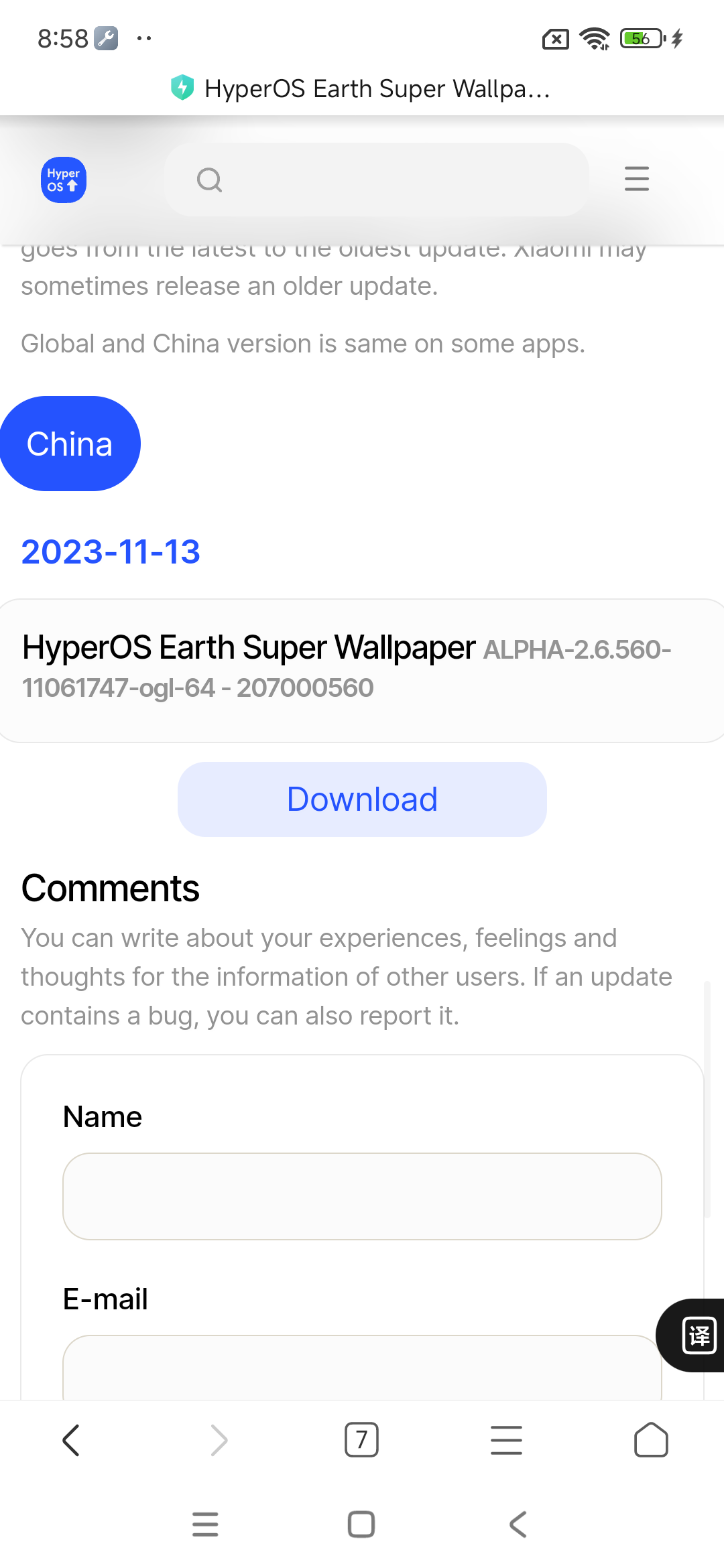724x1568 pixels.
Task: Tap the HyperOS logo icon
Action: (64, 180)
